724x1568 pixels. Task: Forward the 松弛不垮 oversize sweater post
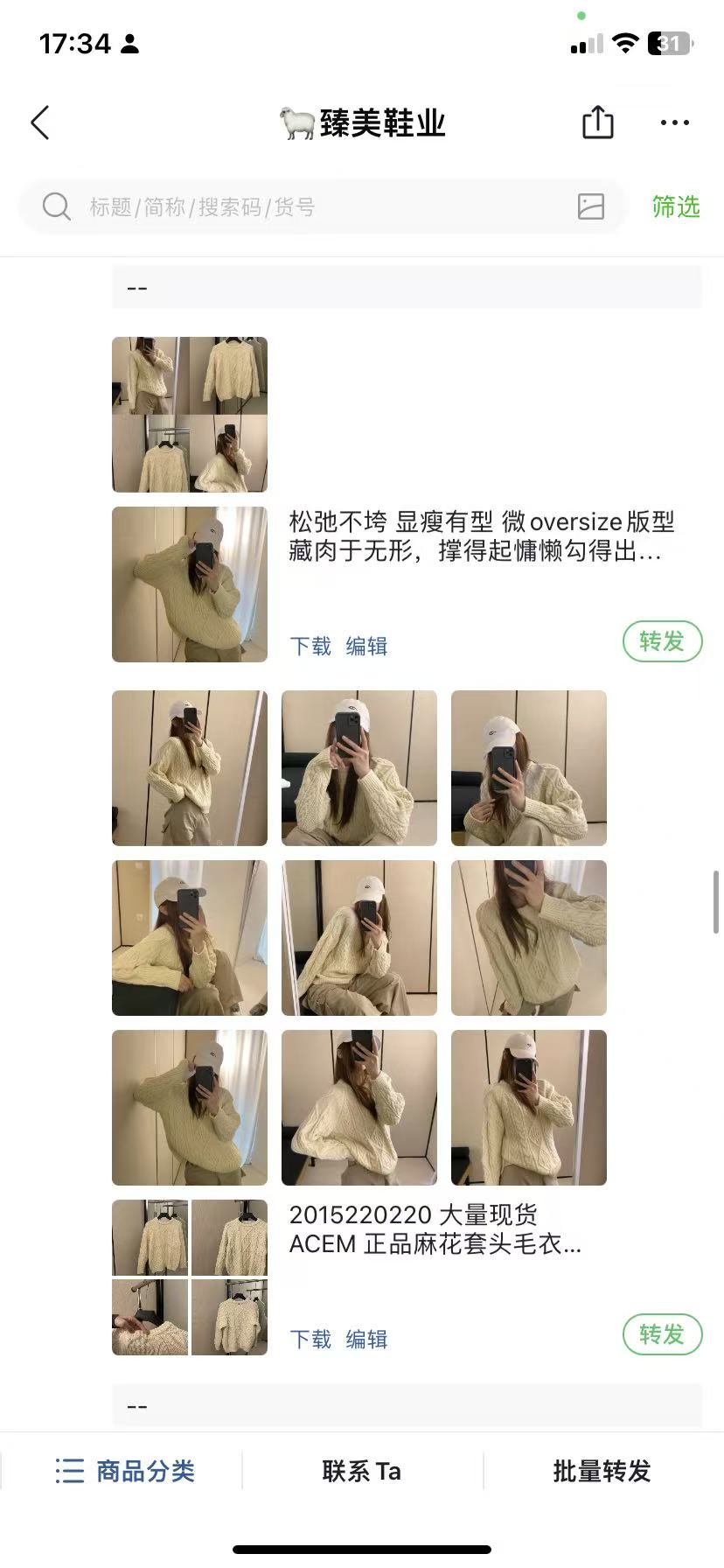tap(662, 641)
